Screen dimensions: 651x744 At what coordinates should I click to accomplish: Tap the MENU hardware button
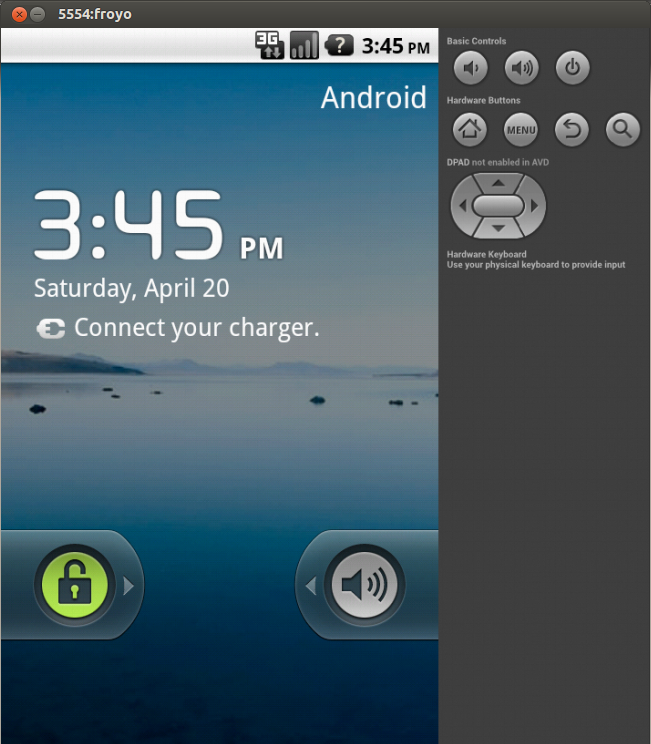click(521, 129)
